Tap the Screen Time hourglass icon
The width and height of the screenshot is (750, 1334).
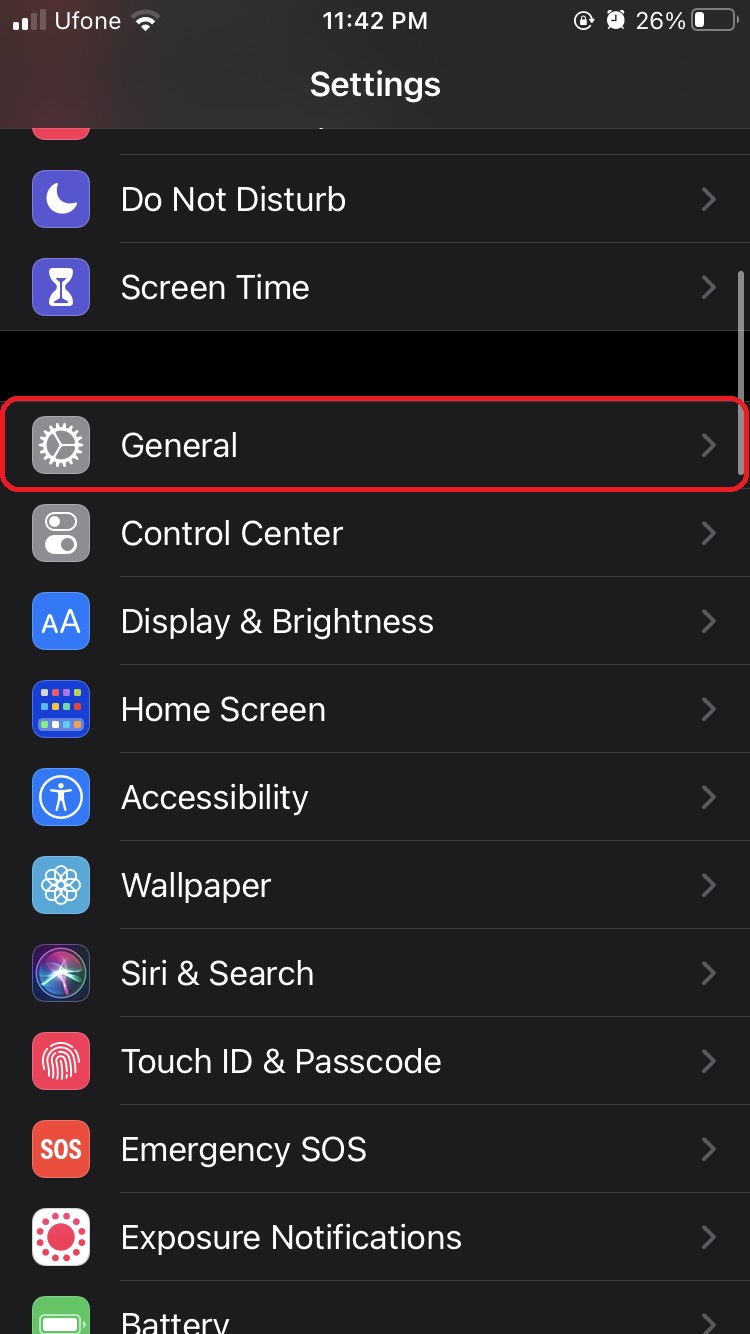pos(61,287)
